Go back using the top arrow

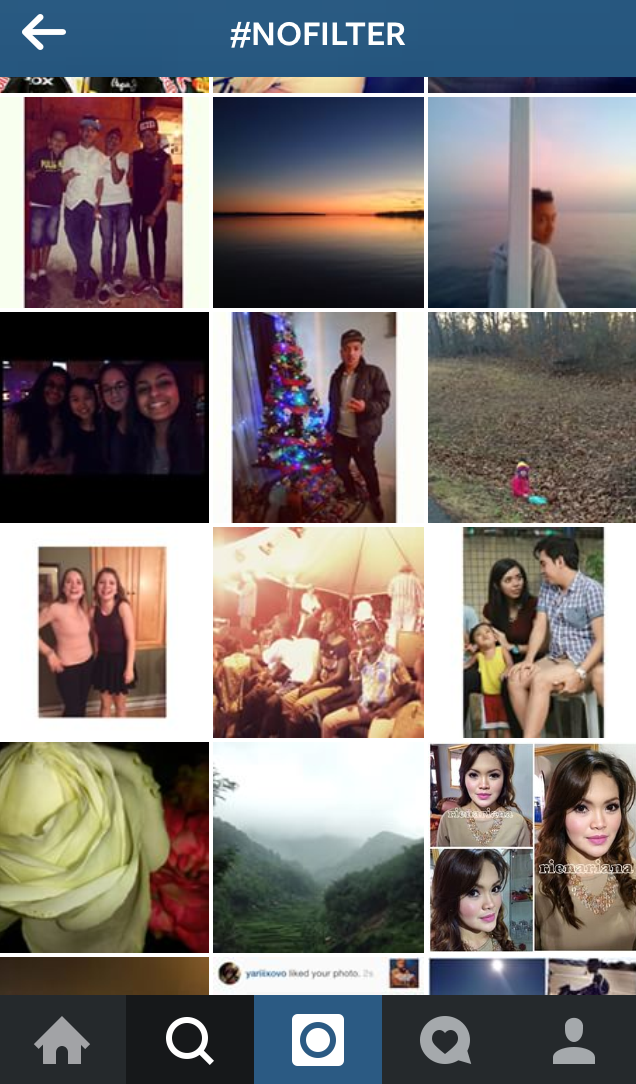tap(44, 34)
